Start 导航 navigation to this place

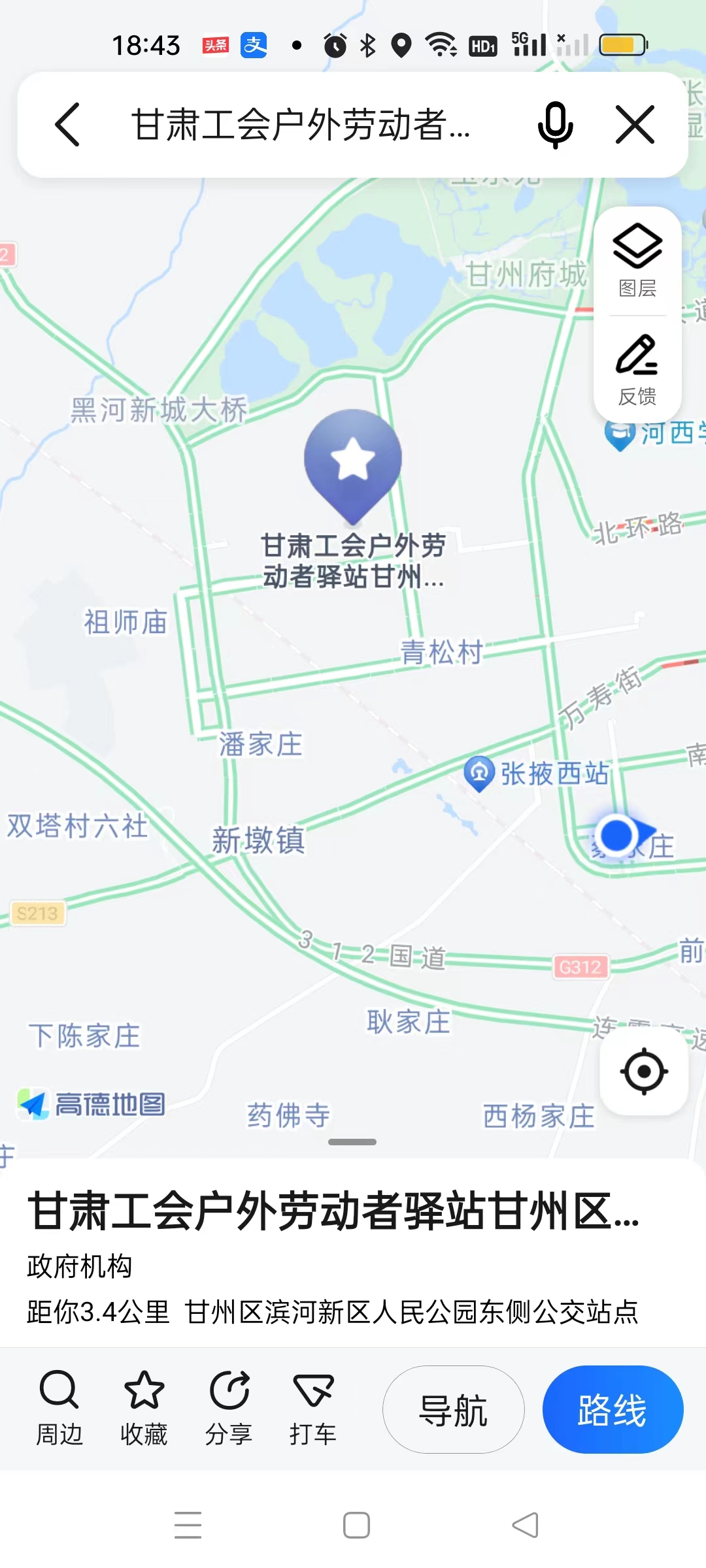[453, 1409]
